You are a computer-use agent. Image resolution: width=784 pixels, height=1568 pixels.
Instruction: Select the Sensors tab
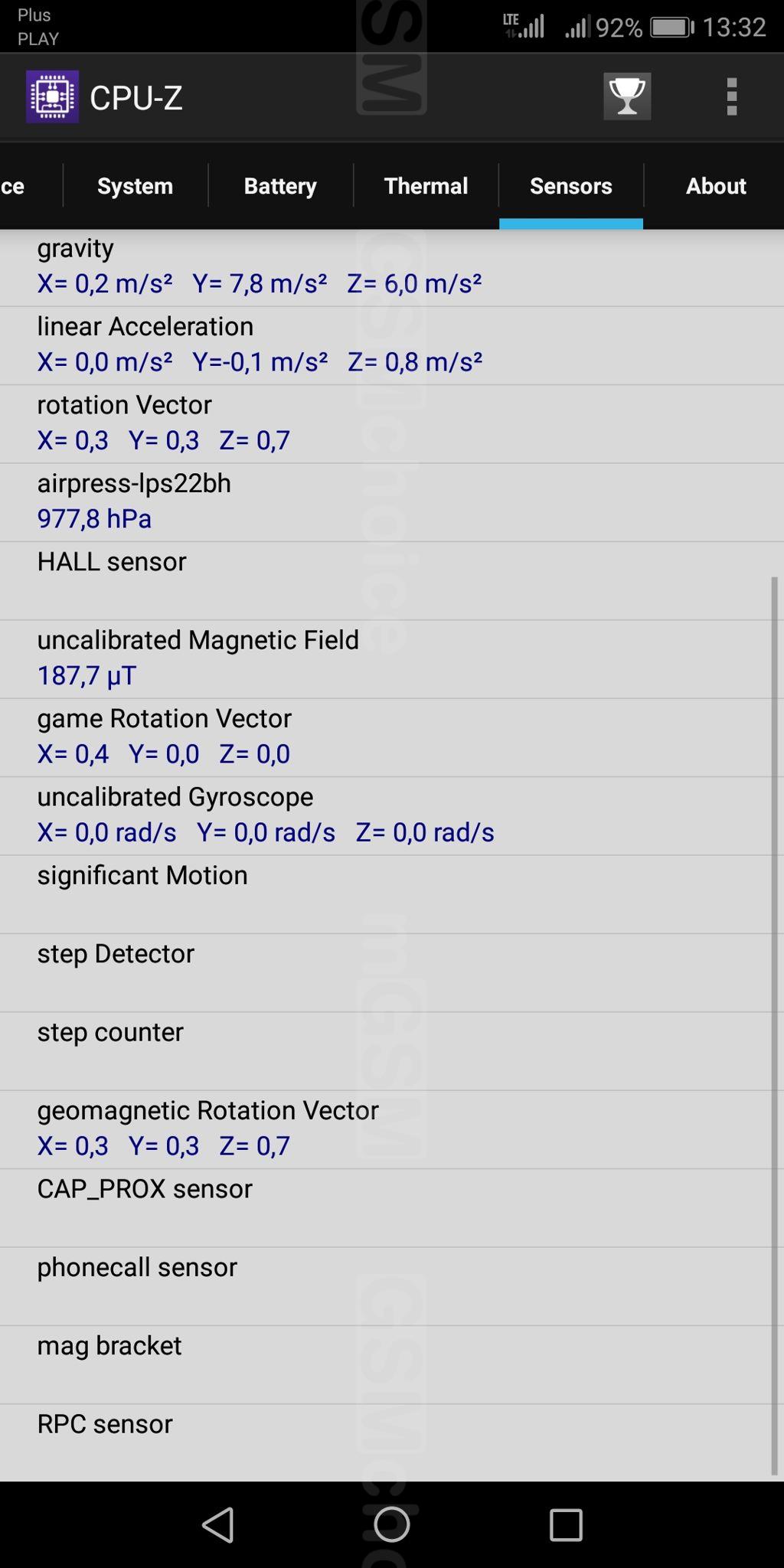click(x=571, y=186)
